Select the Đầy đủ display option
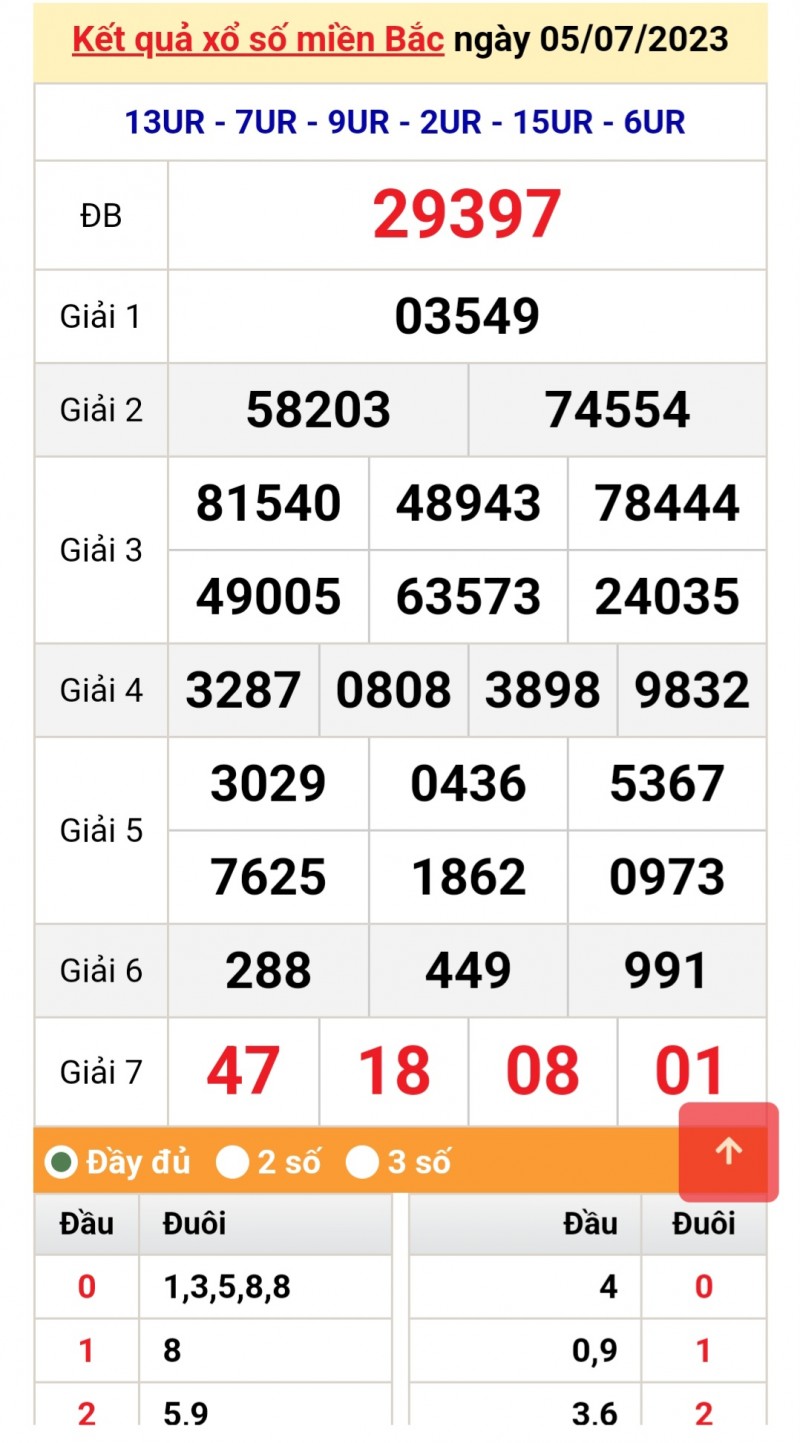 (62, 1163)
